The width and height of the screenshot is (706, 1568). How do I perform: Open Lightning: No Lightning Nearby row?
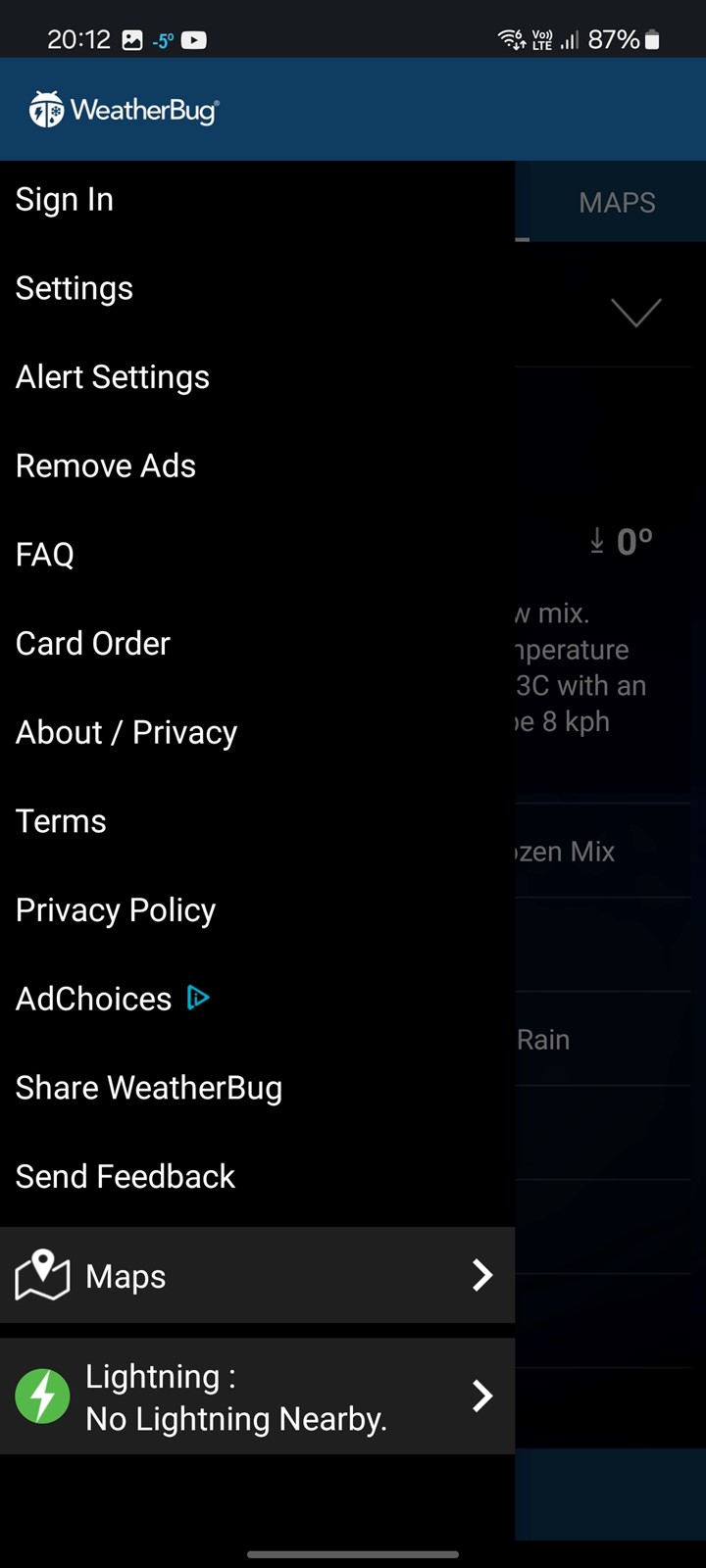tap(257, 1396)
